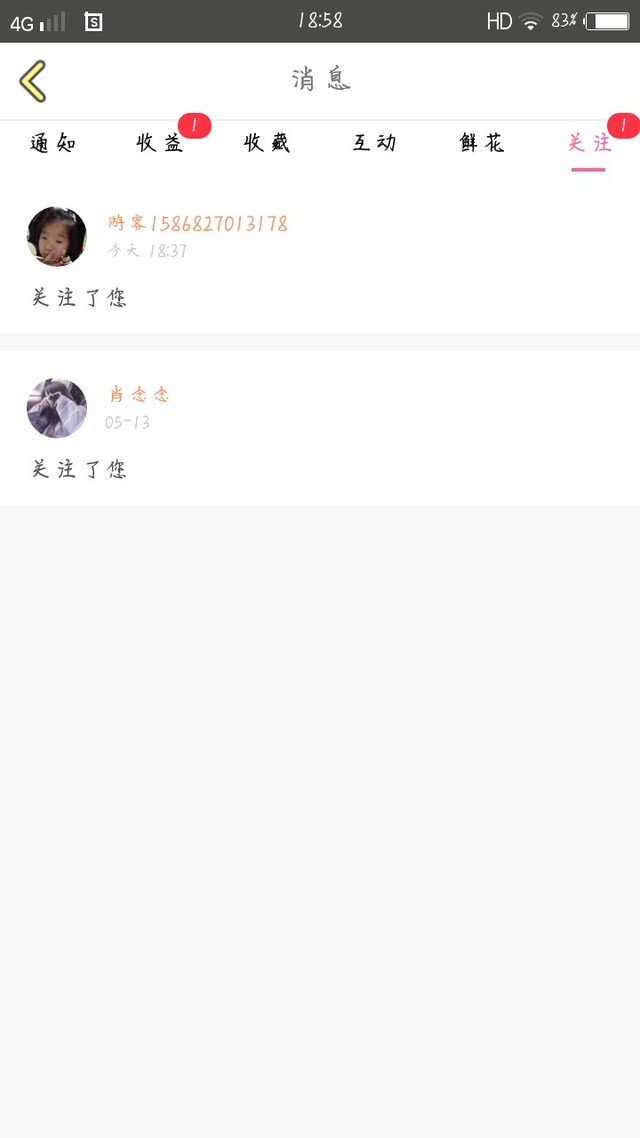
Task: Switch to the 通知 tab
Action: 53,144
